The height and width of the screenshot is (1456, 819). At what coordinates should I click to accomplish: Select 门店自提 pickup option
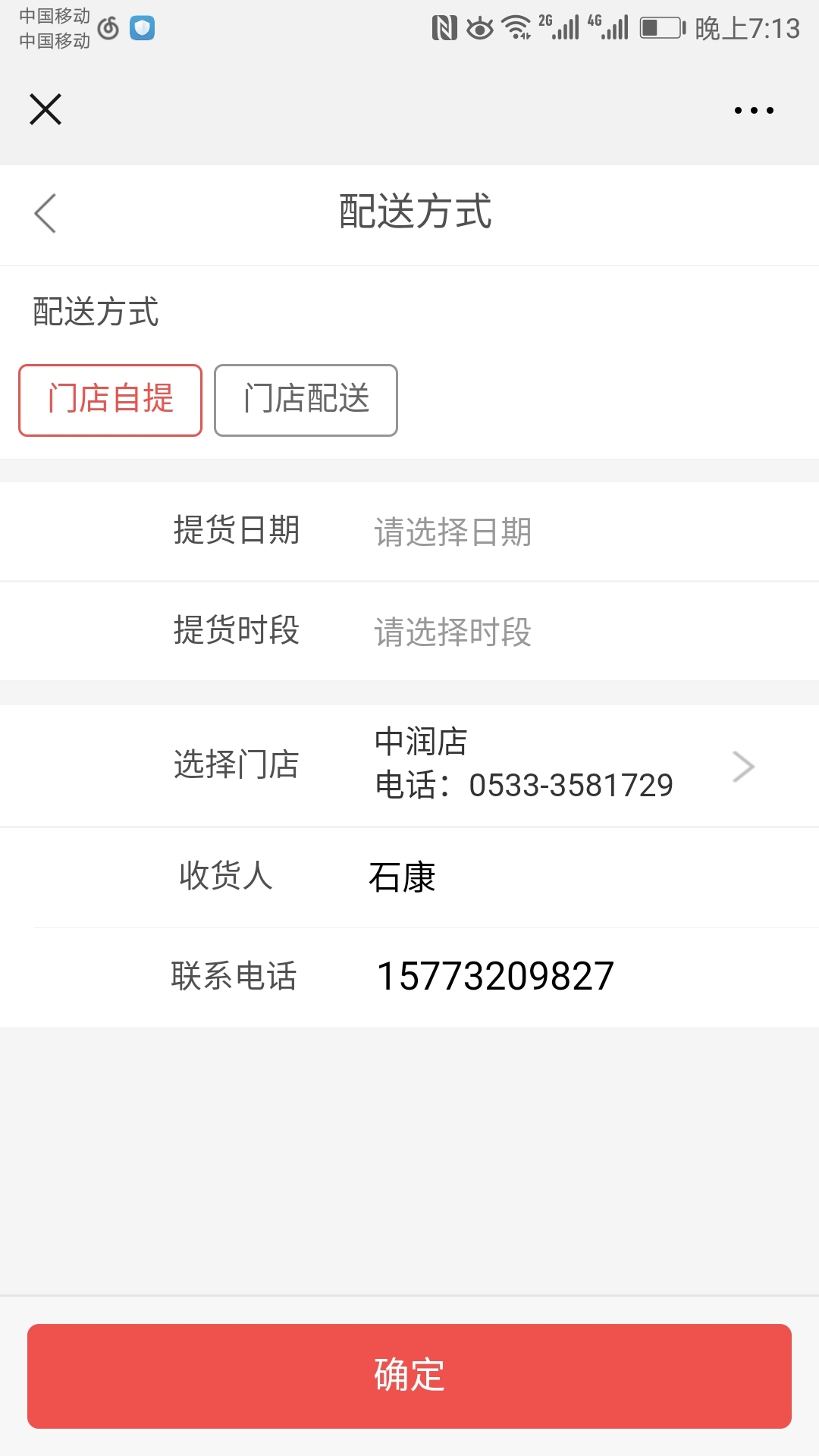point(110,400)
